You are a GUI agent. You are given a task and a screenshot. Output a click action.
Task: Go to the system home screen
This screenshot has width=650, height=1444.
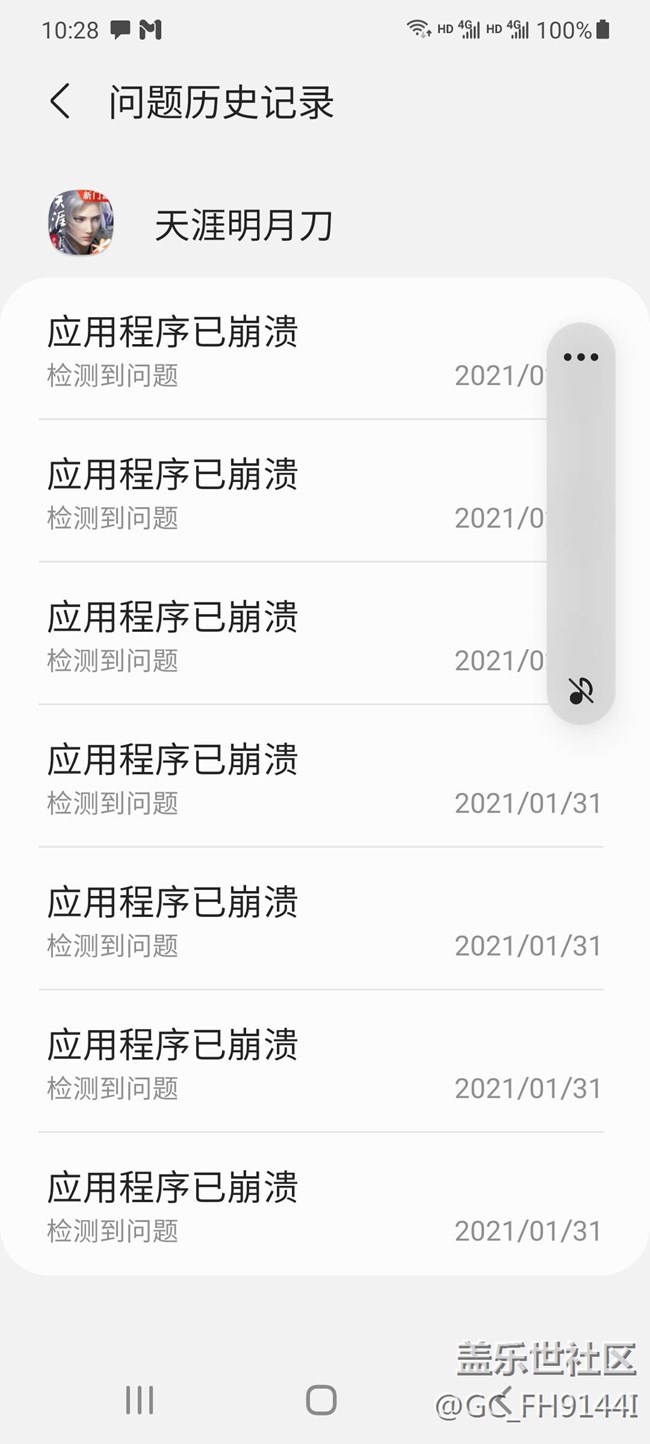pyautogui.click(x=321, y=1400)
